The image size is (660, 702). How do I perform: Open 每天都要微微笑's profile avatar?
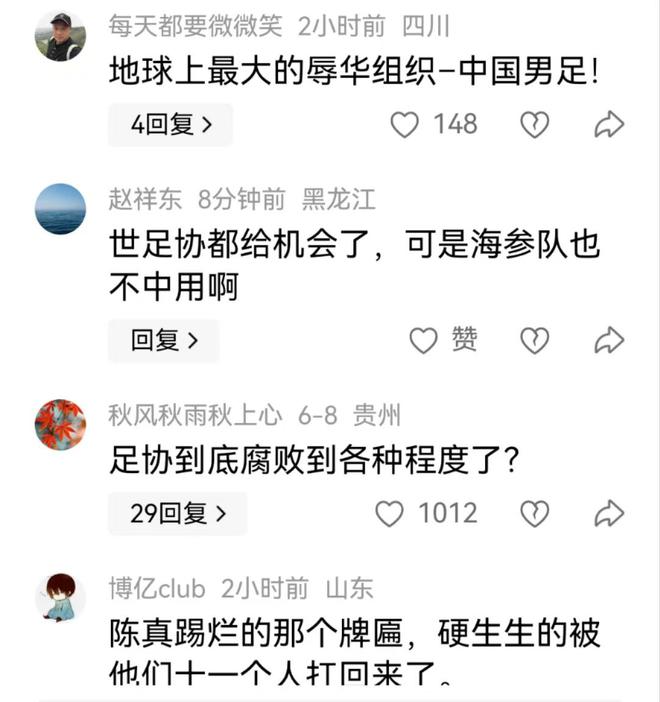click(x=60, y=37)
